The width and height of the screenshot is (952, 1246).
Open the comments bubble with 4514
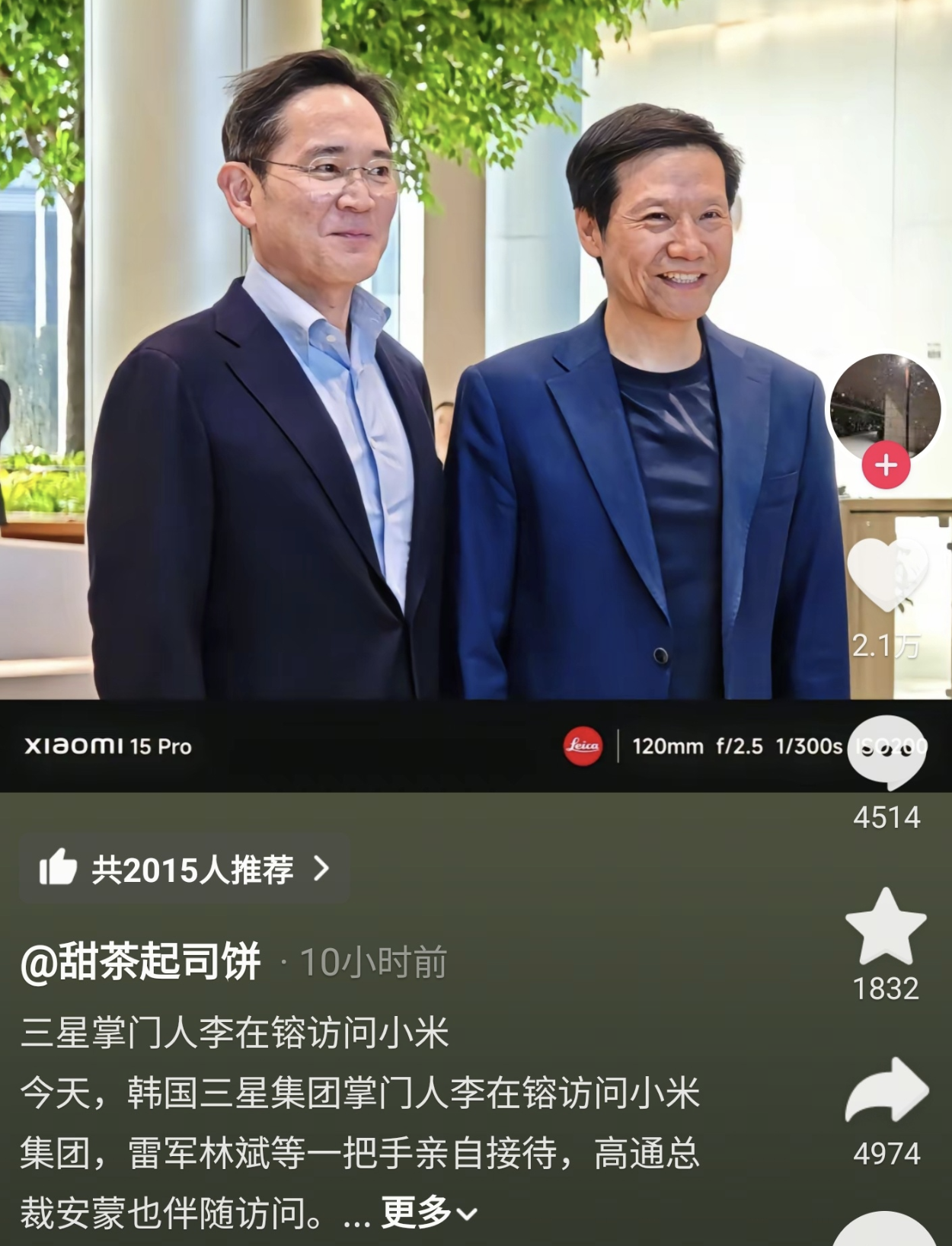pyautogui.click(x=887, y=753)
